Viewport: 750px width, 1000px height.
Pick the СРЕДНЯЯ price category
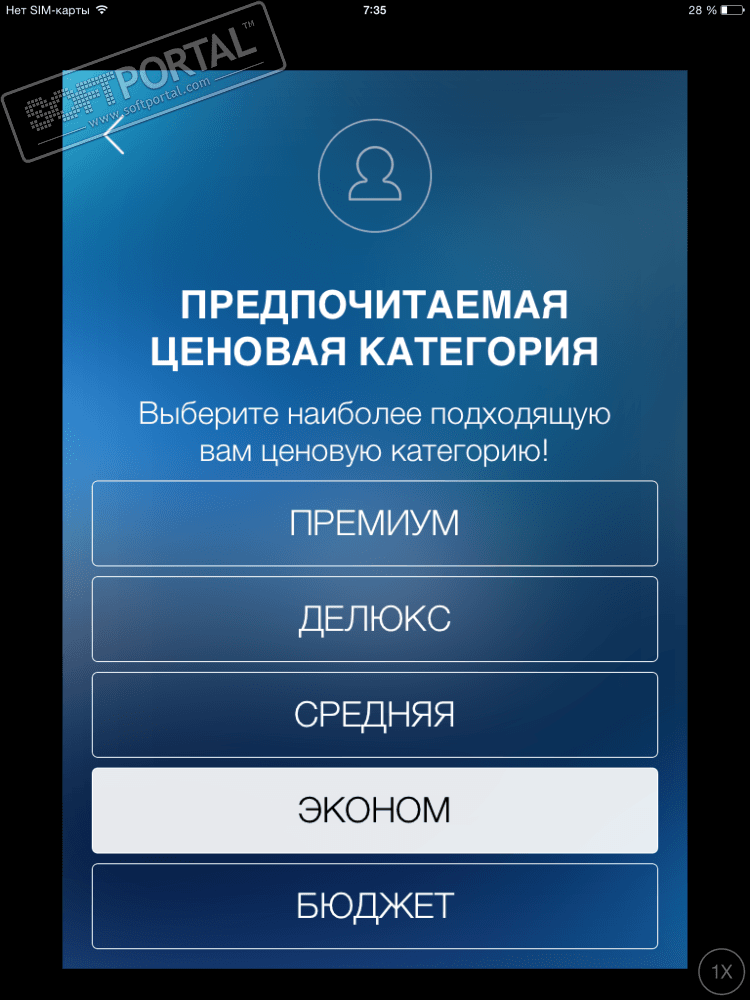tap(374, 715)
